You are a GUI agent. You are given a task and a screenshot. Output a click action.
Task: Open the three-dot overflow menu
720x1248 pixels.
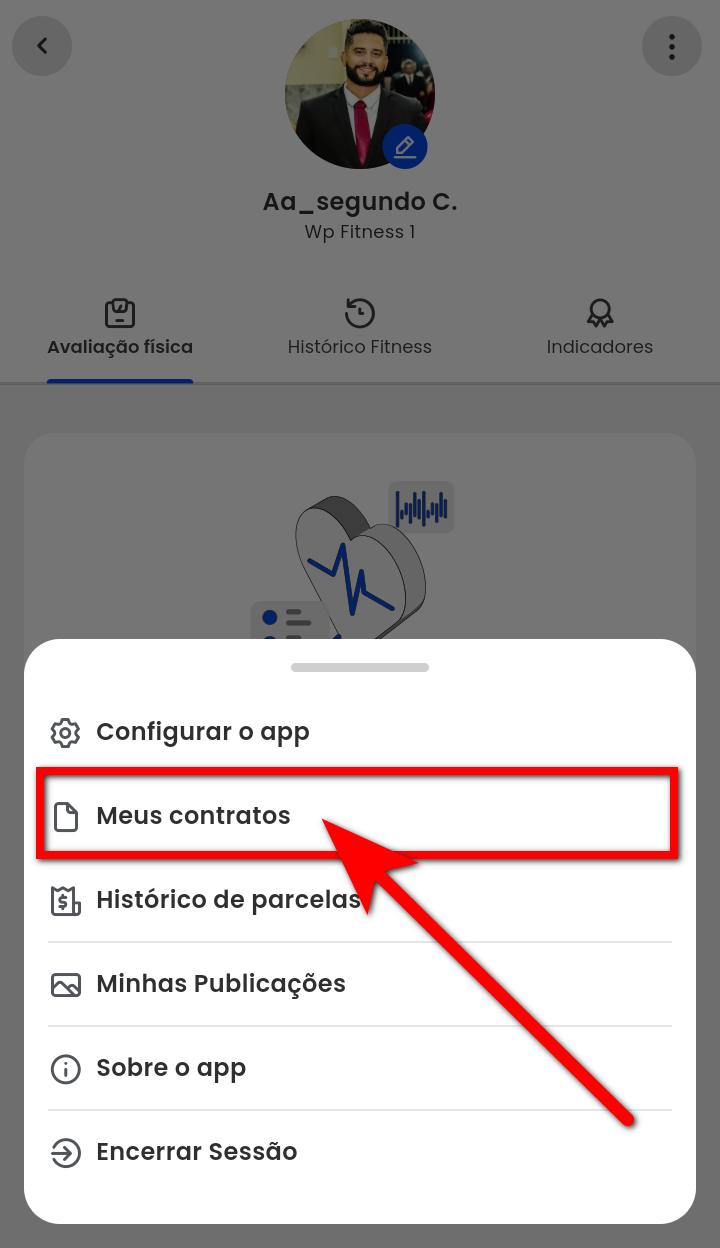[672, 46]
